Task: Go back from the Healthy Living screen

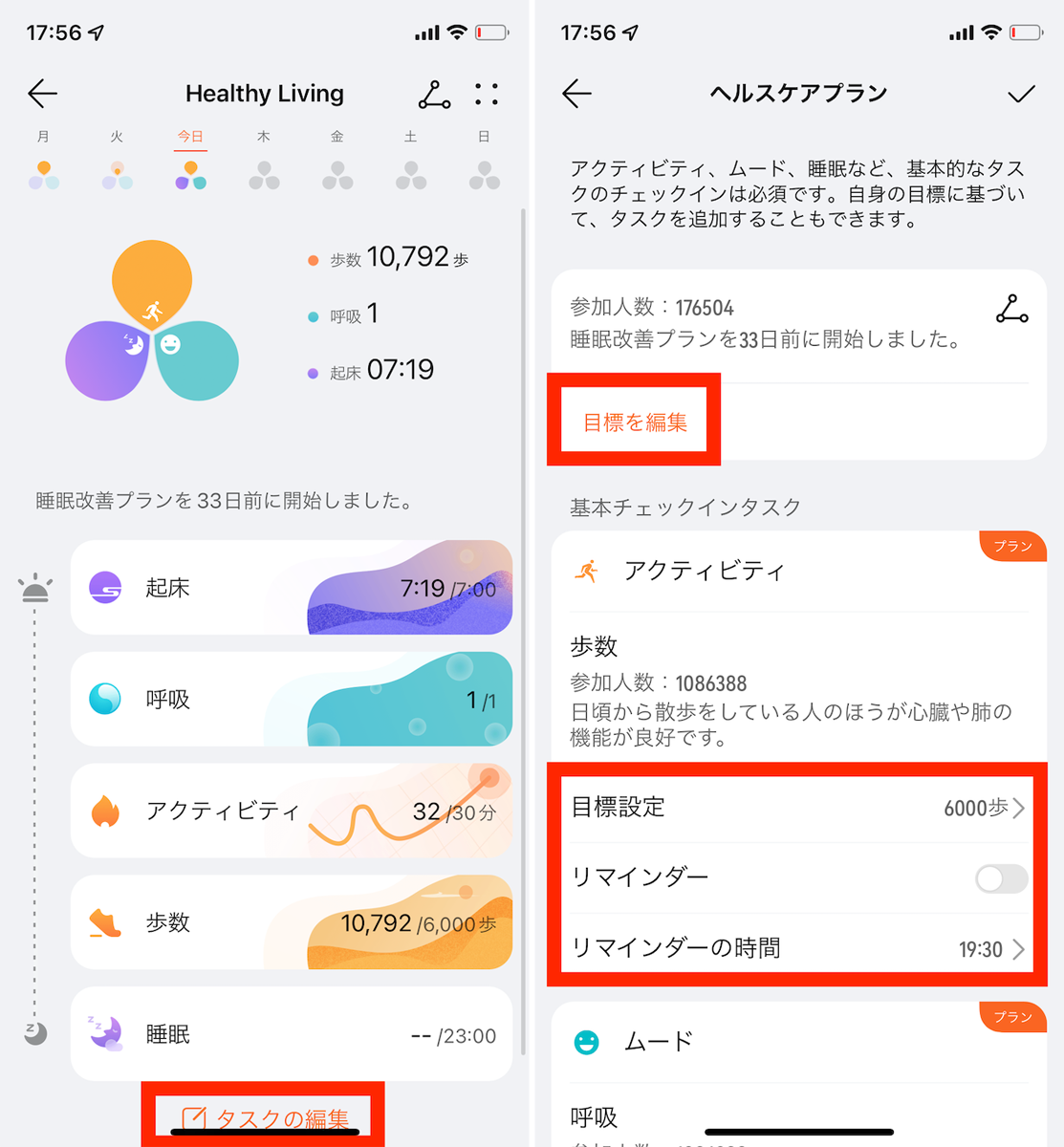Action: pyautogui.click(x=43, y=94)
